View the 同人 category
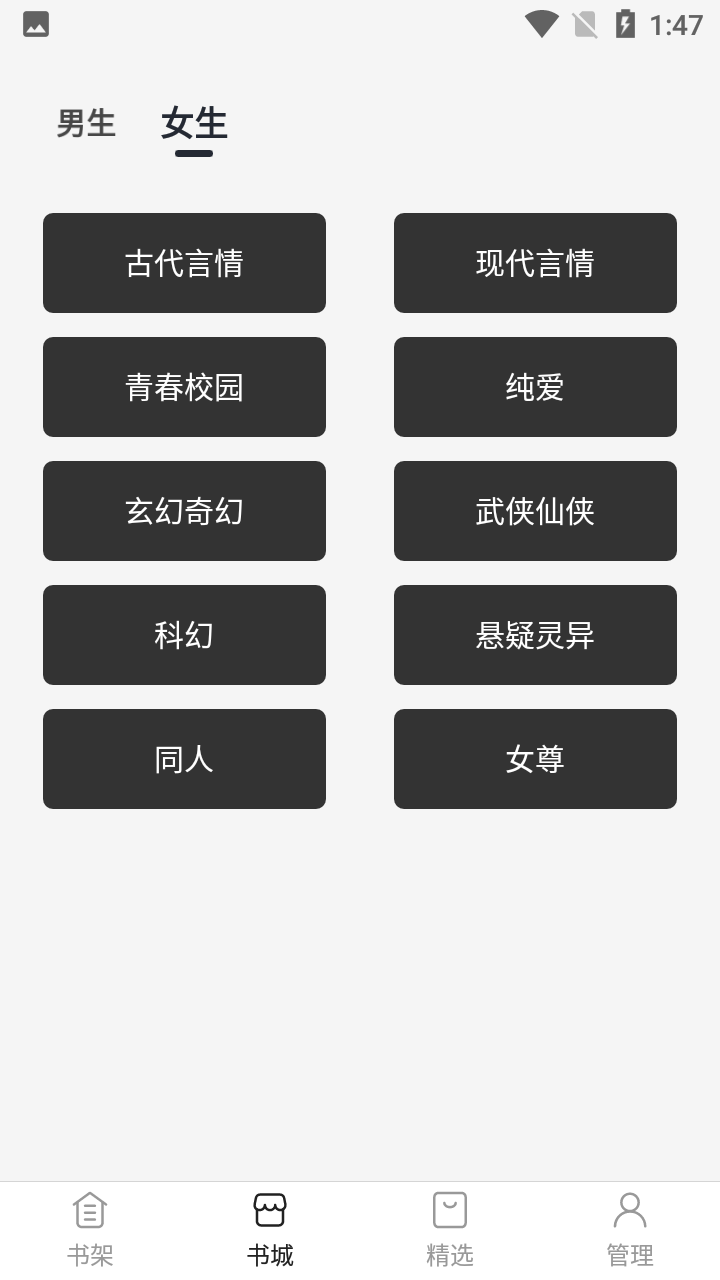This screenshot has height=1280, width=720. click(184, 759)
